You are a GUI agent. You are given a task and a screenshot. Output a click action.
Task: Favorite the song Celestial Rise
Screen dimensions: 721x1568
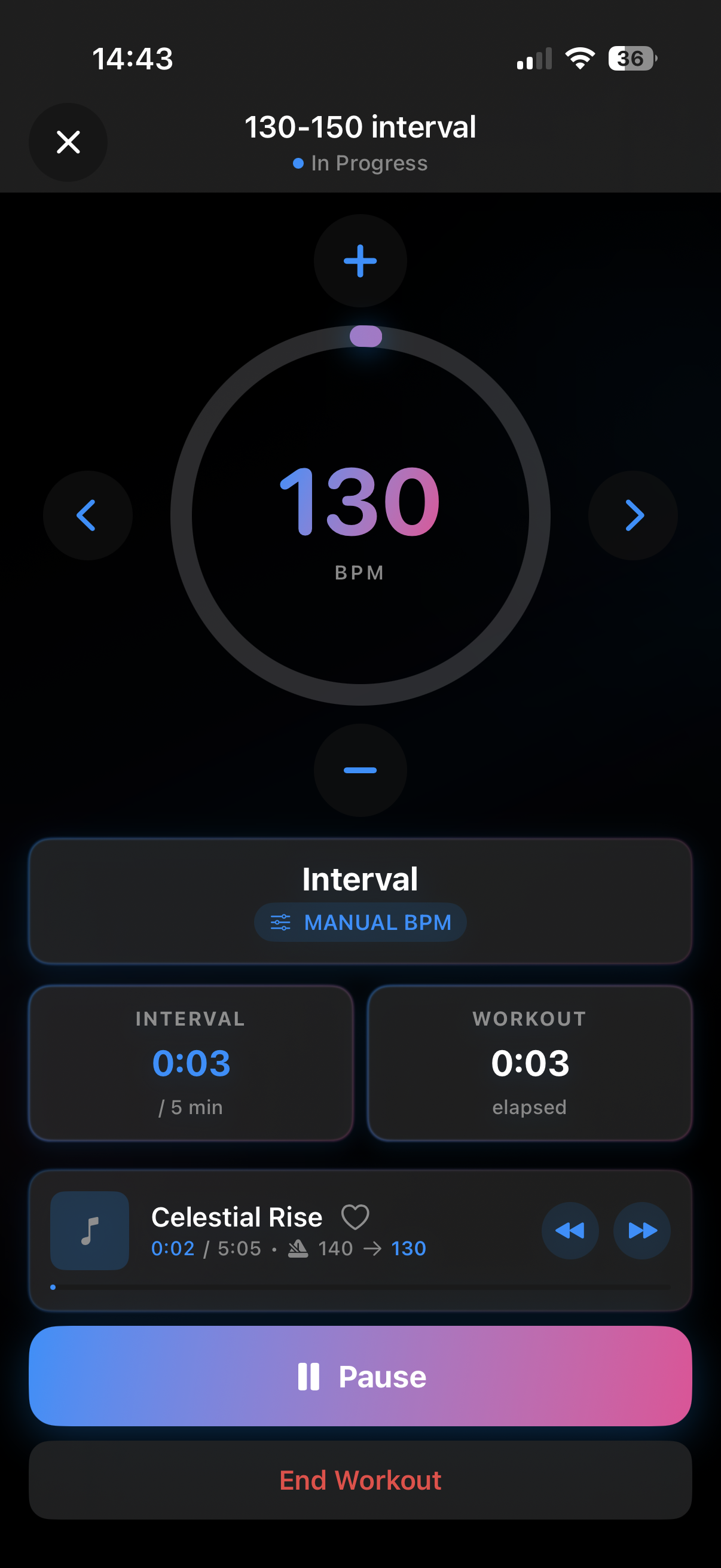pos(355,1216)
